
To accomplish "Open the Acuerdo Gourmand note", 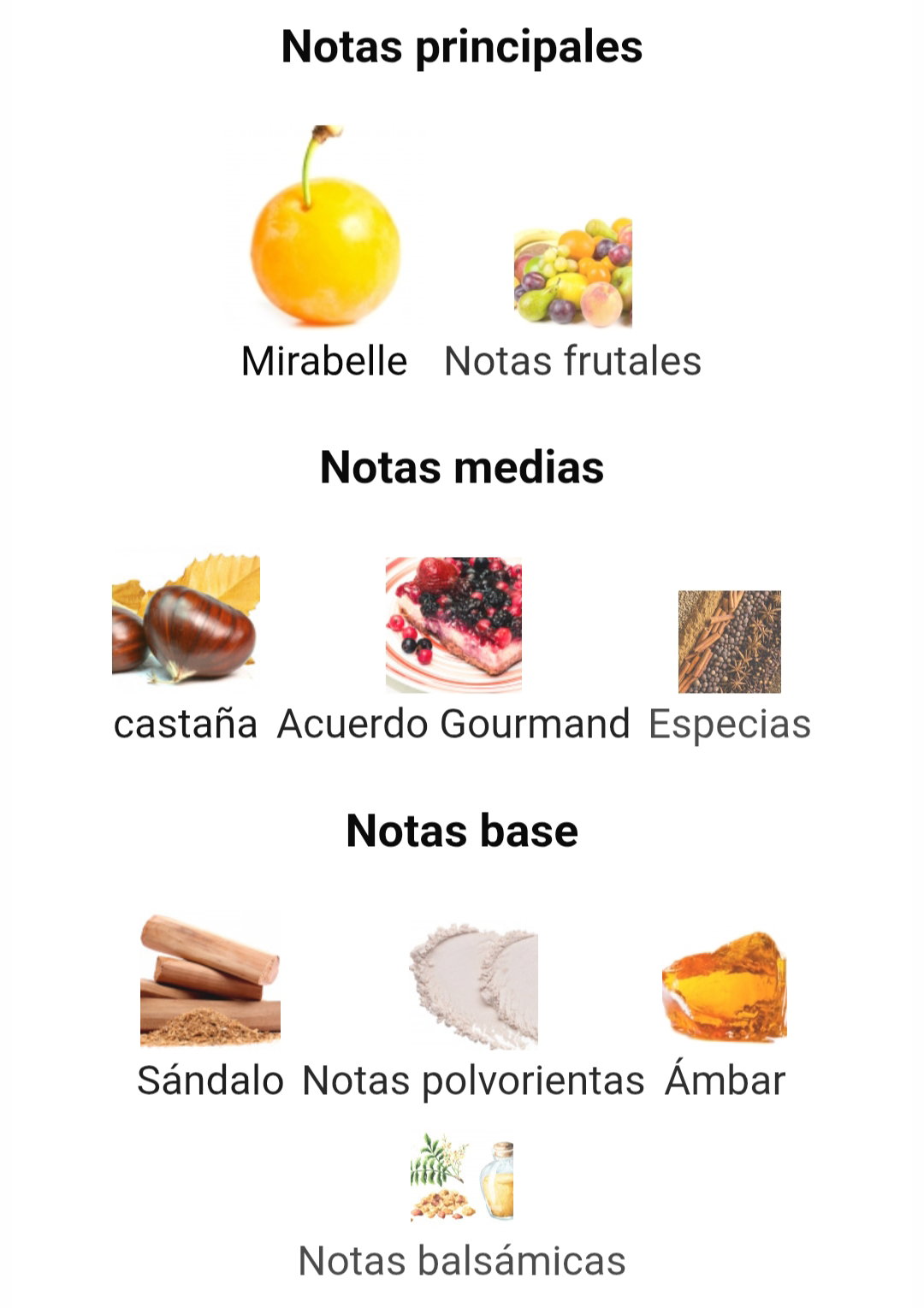I will coord(453,624).
